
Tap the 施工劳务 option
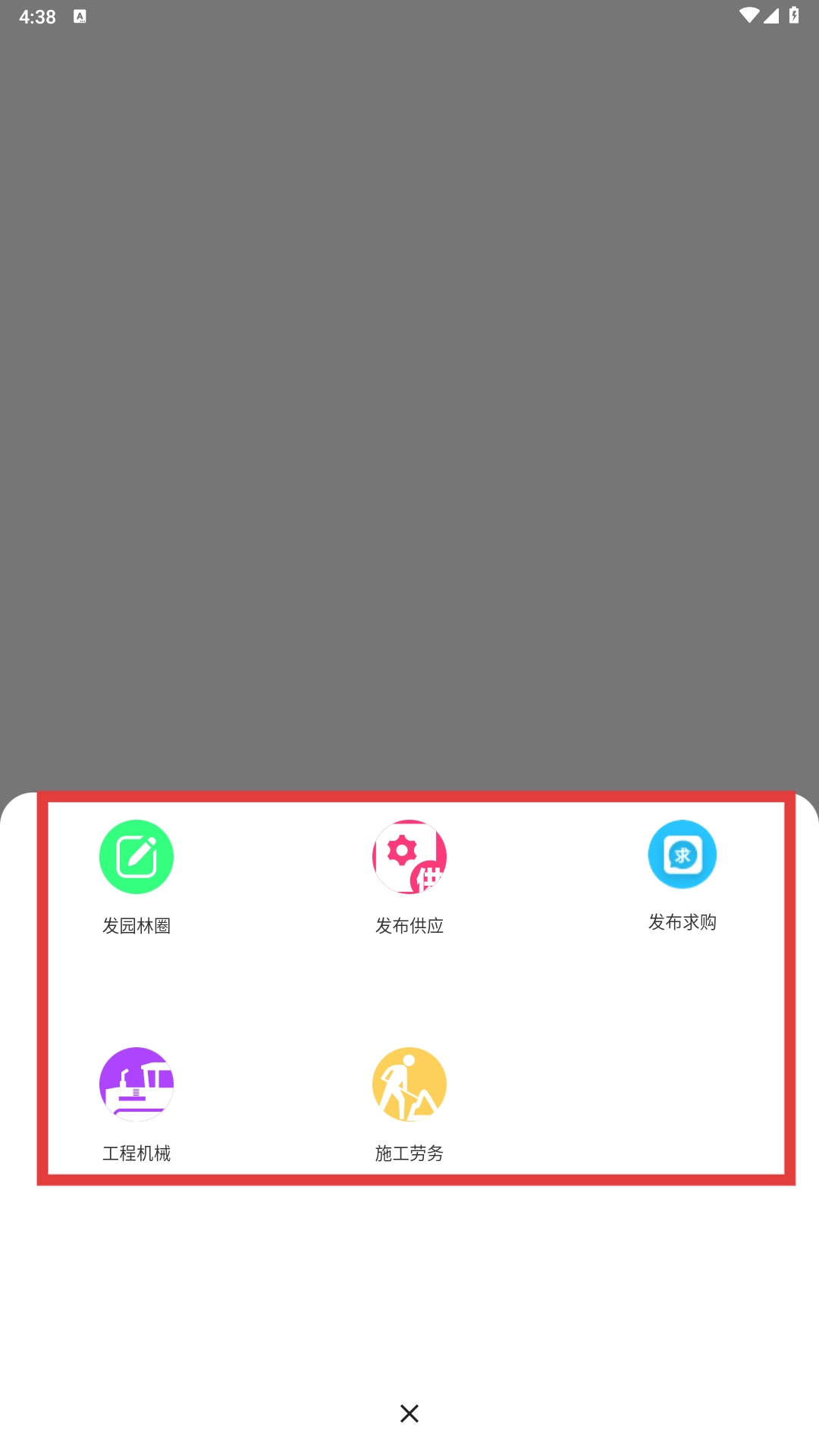point(409,1105)
